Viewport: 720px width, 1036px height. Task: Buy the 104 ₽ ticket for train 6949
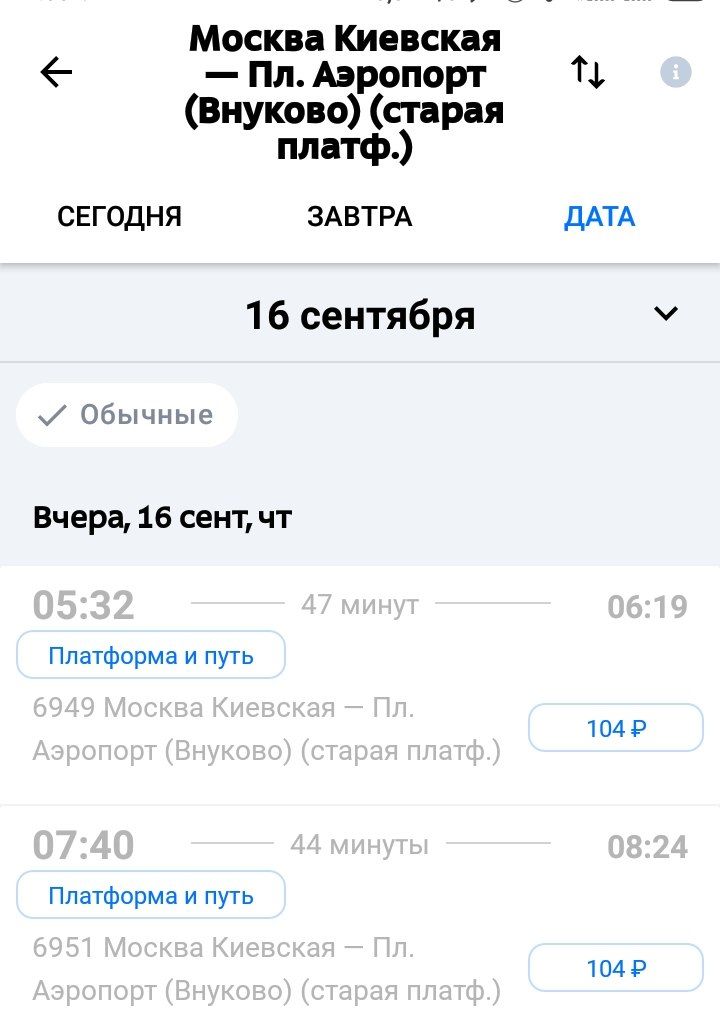coord(616,728)
